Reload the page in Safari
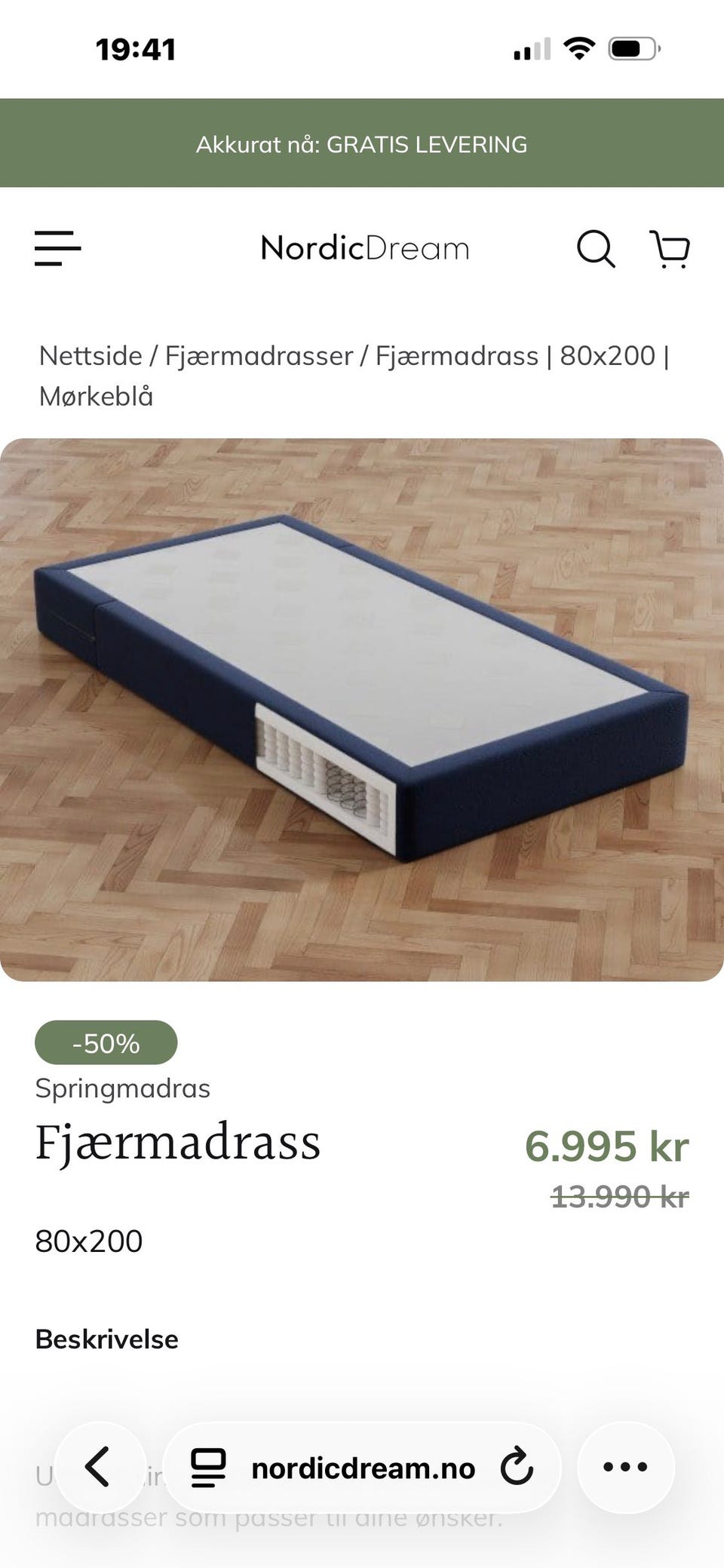Image resolution: width=724 pixels, height=1568 pixels. [x=515, y=1466]
